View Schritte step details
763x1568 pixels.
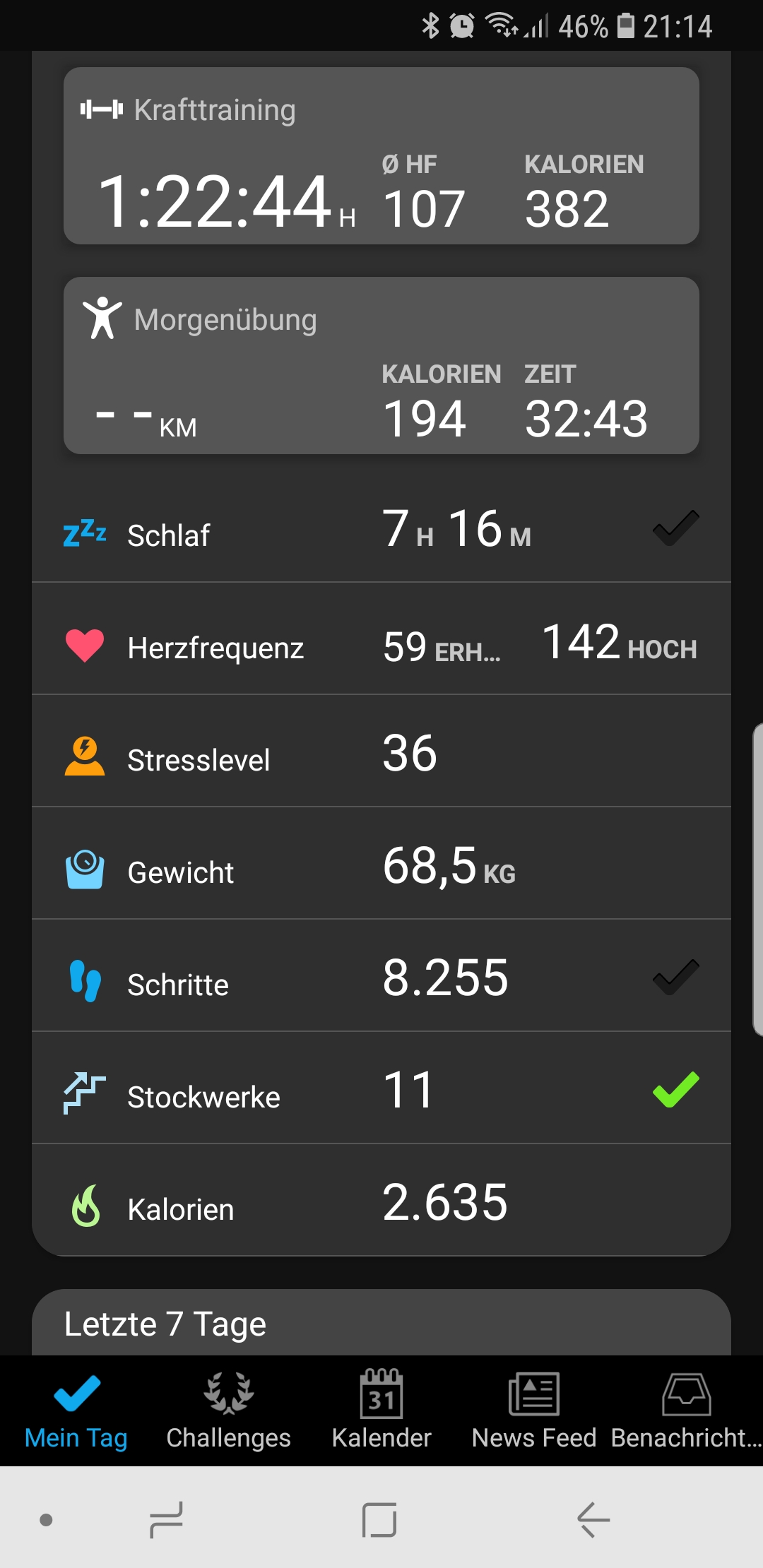[381, 976]
